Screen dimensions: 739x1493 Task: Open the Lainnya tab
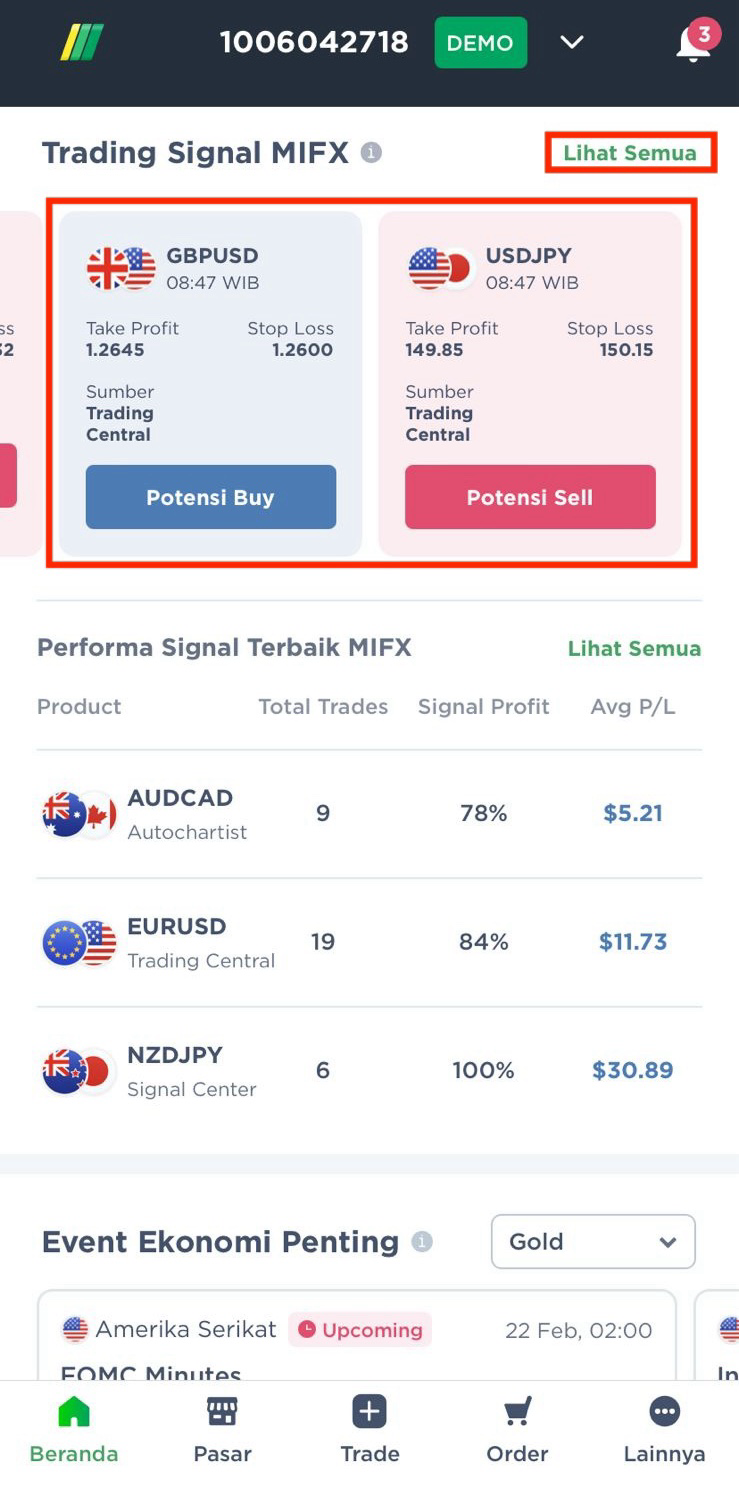pos(664,1432)
